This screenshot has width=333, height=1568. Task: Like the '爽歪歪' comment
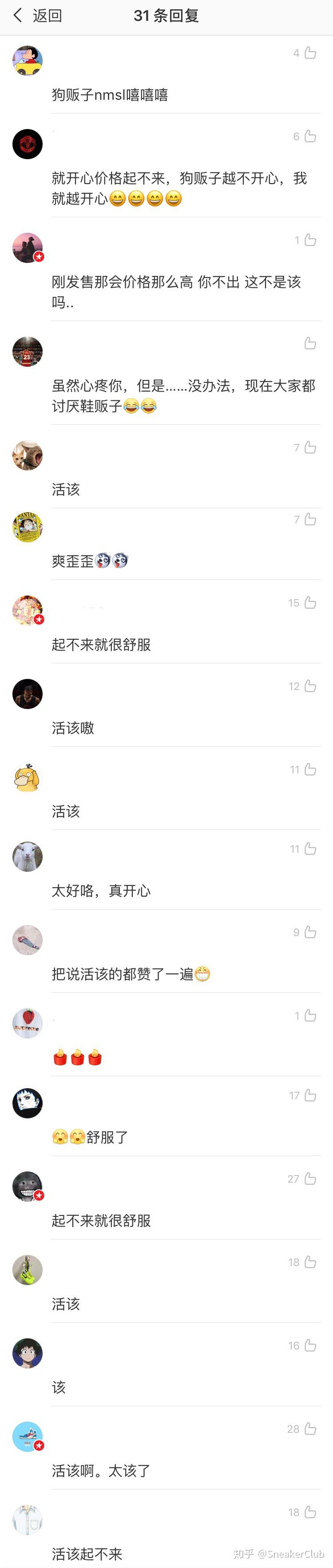click(310, 519)
